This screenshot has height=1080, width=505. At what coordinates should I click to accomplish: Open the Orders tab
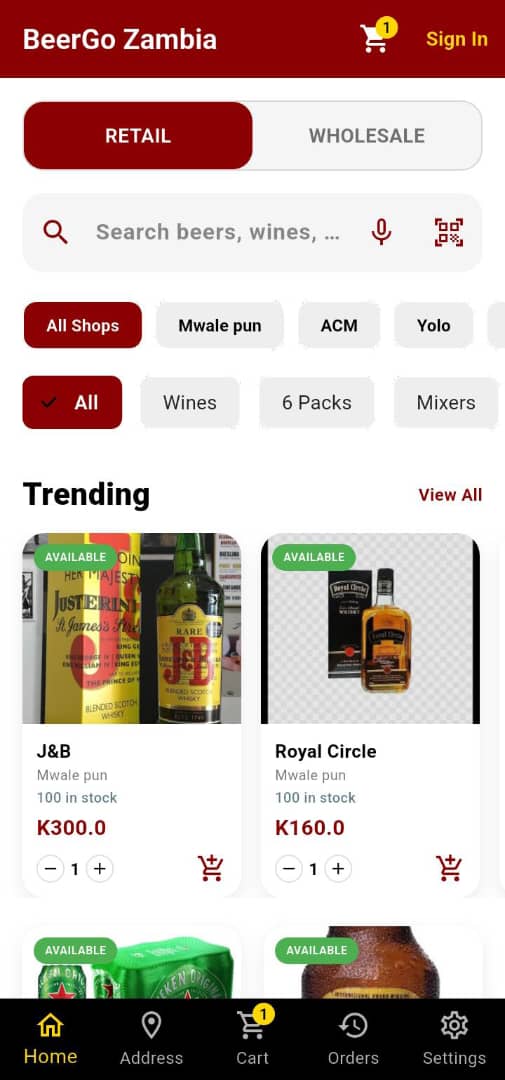click(x=353, y=1039)
